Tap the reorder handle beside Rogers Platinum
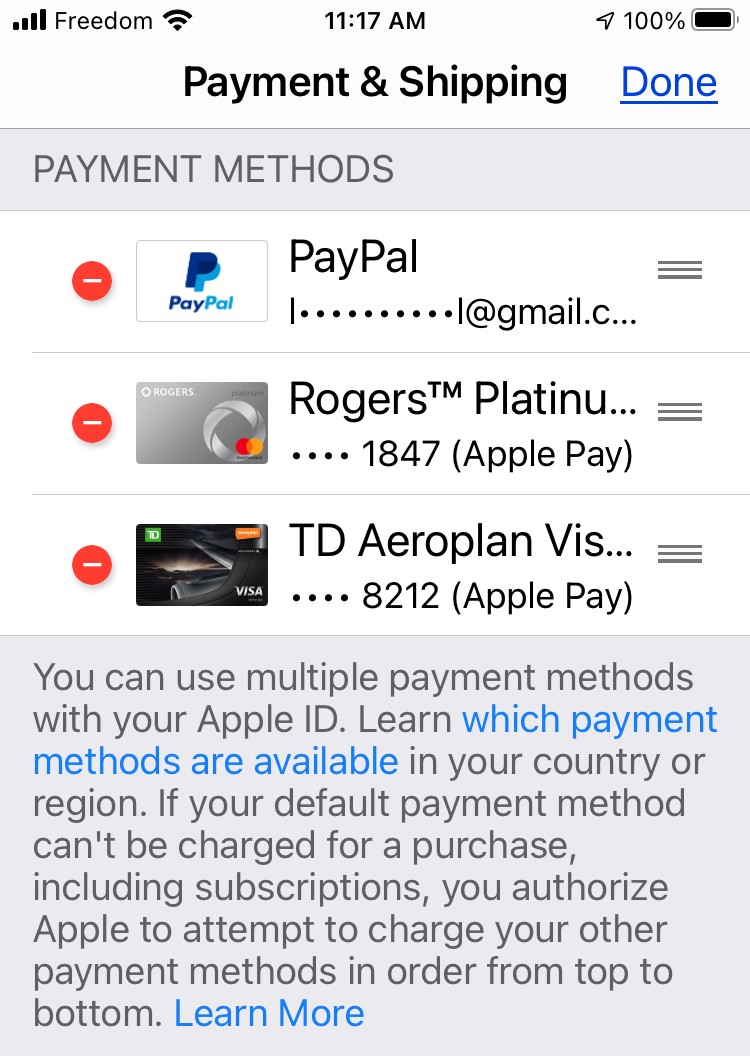 [680, 410]
